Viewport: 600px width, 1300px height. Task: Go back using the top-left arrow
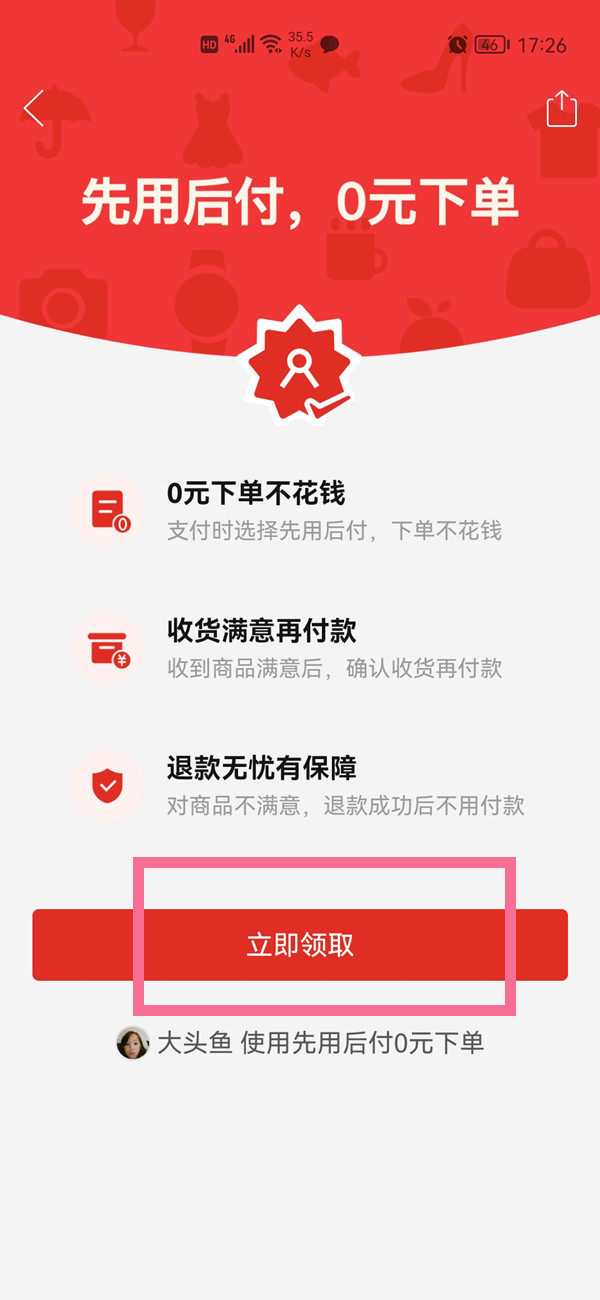pyautogui.click(x=34, y=108)
